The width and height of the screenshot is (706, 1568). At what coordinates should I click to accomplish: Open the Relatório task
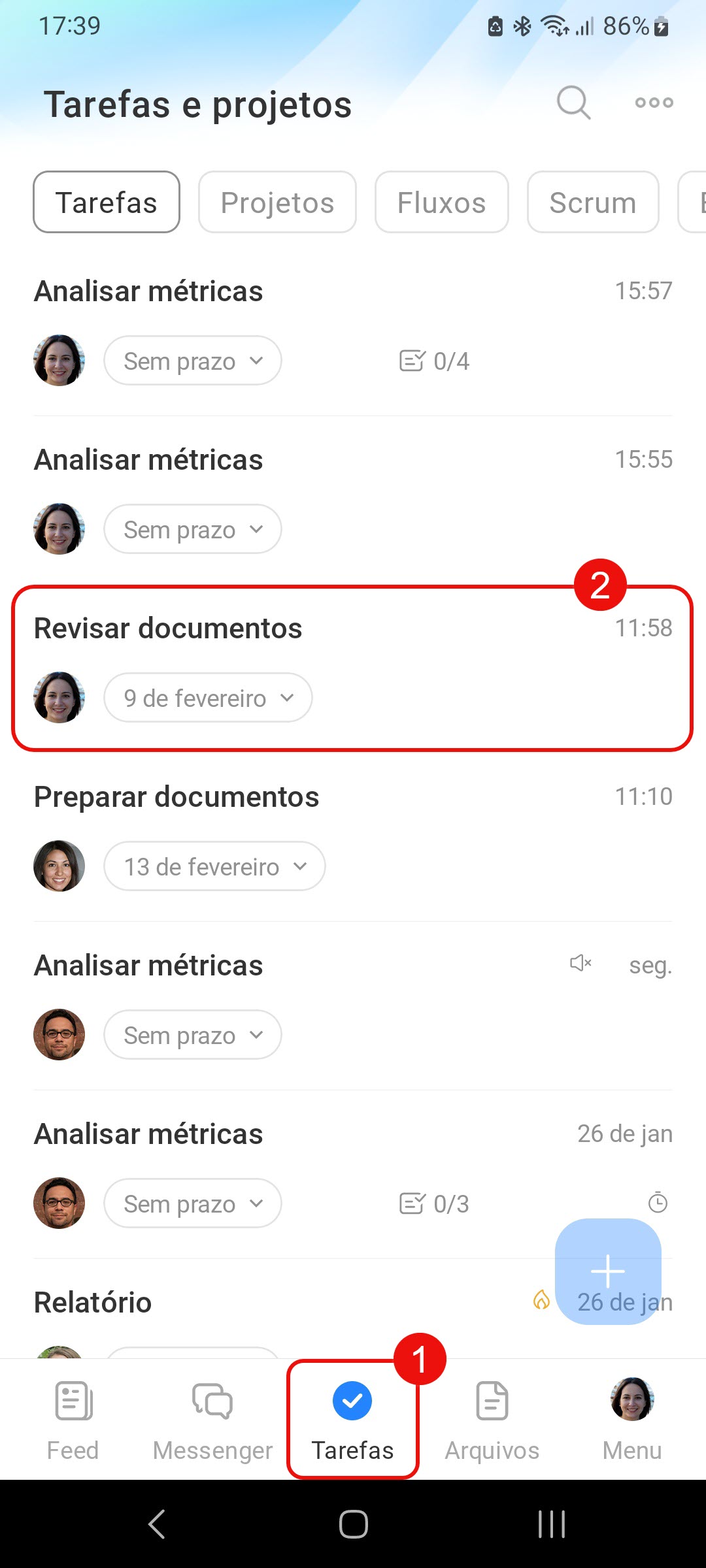tap(93, 1303)
